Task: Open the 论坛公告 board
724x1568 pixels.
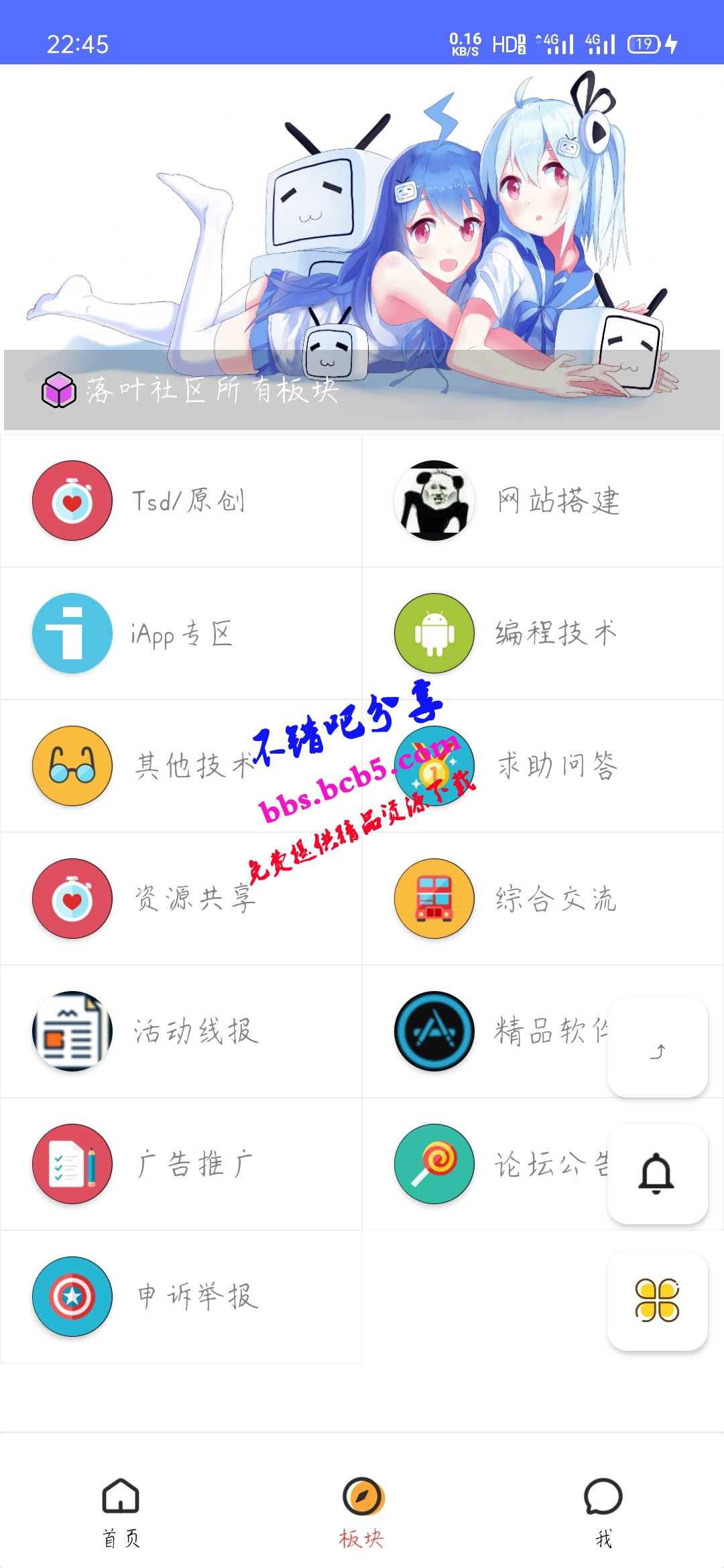Action: (496, 1164)
